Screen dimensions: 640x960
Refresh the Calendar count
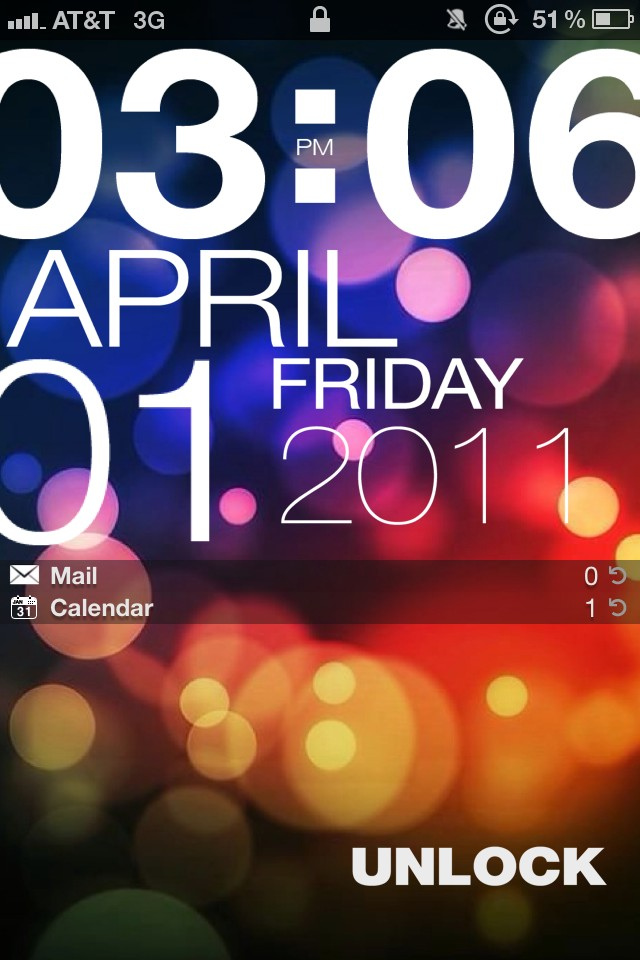[618, 608]
